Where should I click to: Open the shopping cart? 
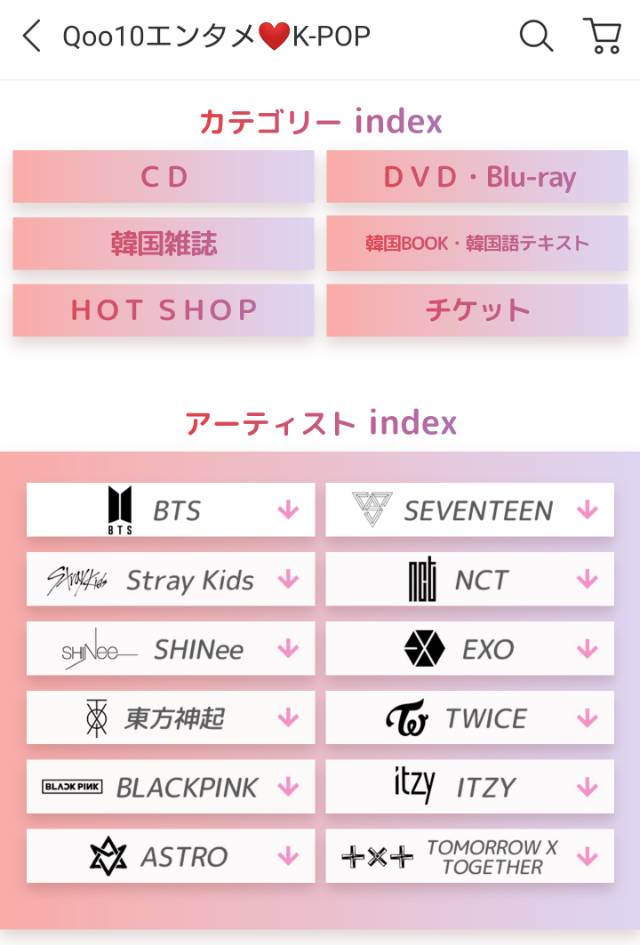tap(601, 37)
